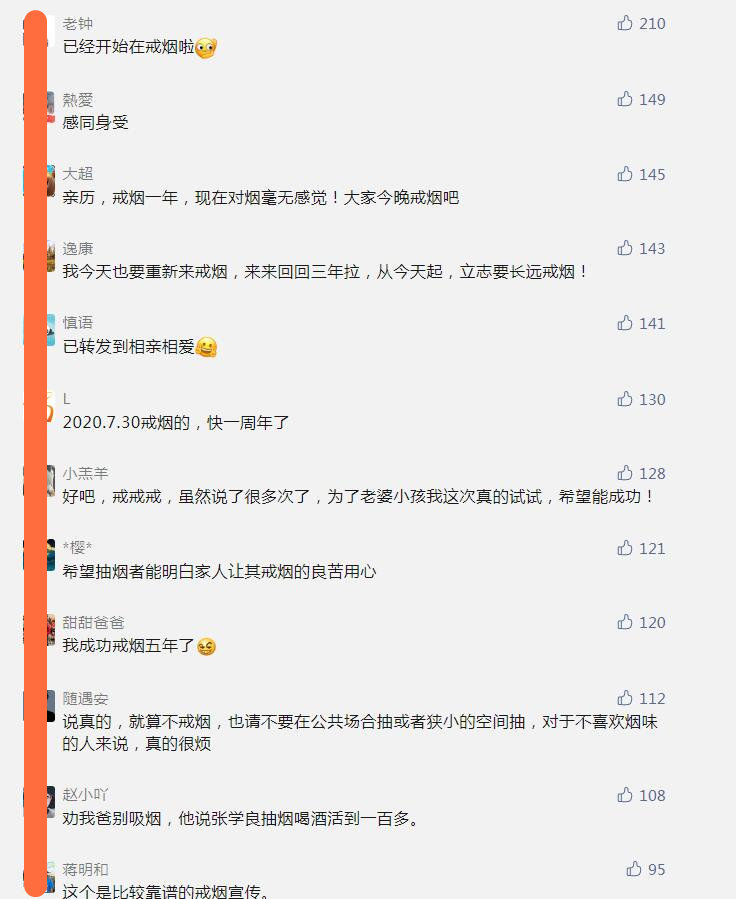Like 老钟's comment about quitting smoking
This screenshot has height=899, width=736.
[x=625, y=23]
